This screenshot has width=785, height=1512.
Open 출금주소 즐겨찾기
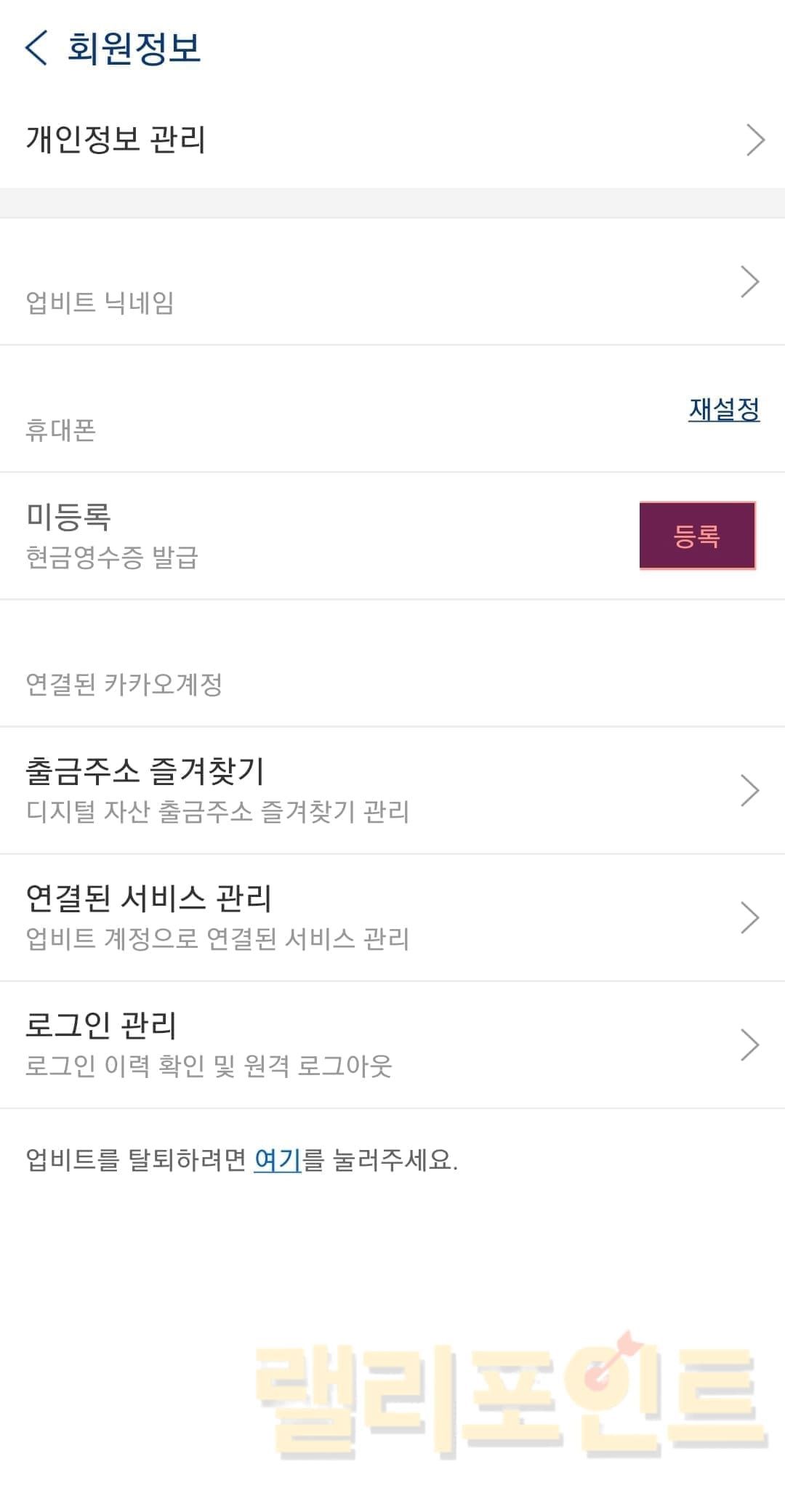(x=392, y=790)
